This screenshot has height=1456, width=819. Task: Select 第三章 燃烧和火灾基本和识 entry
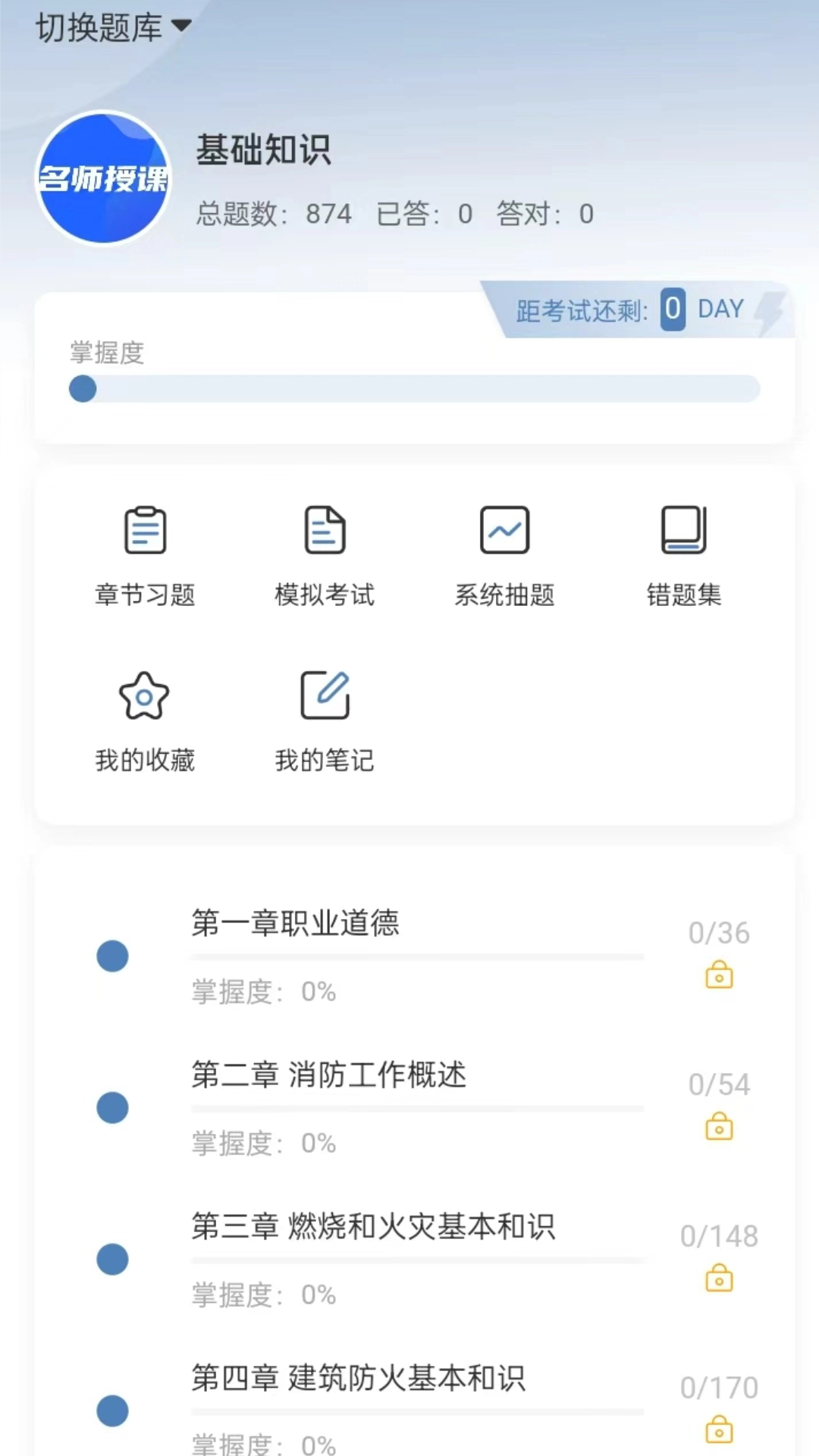pyautogui.click(x=372, y=1227)
